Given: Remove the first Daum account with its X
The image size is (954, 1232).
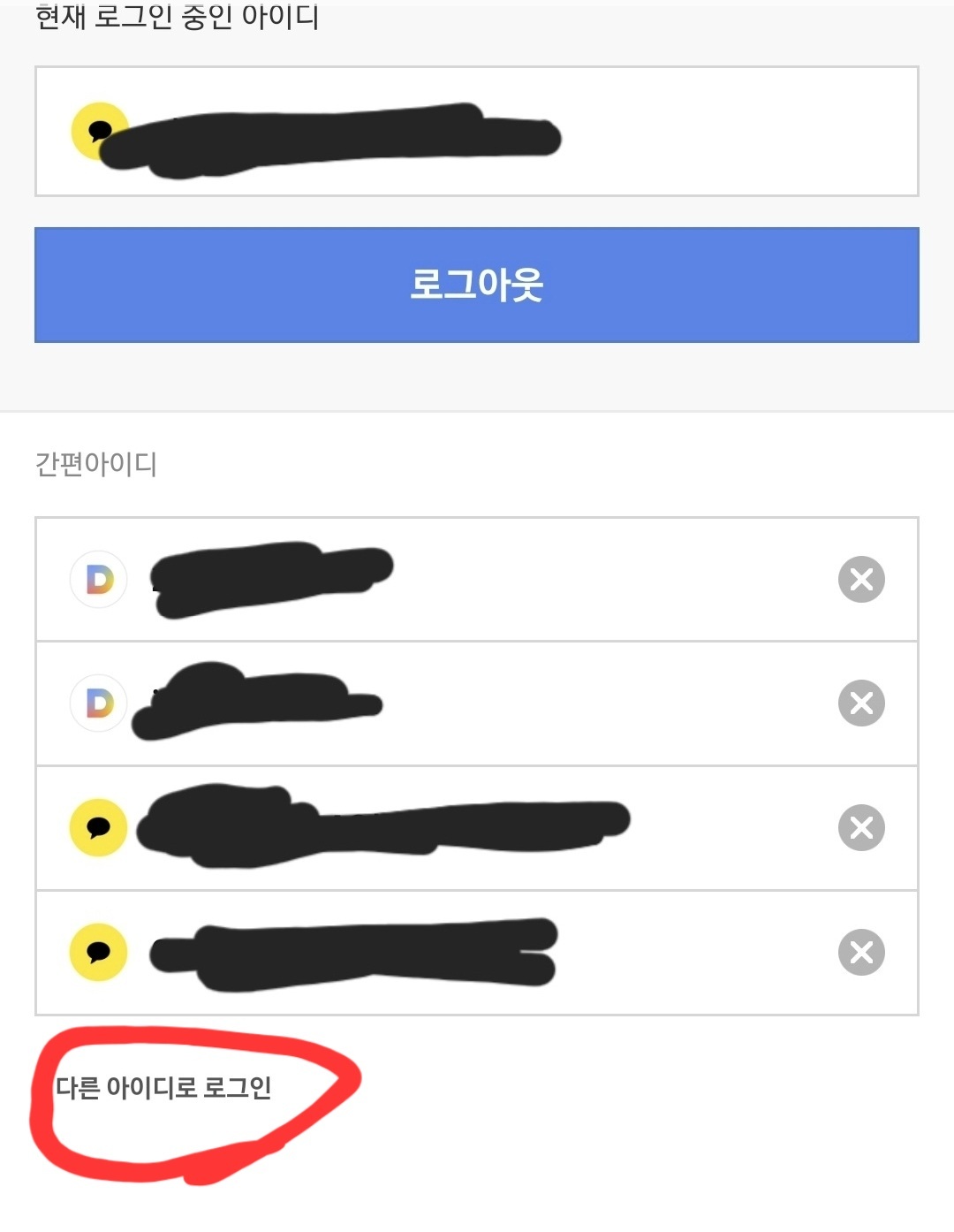Looking at the screenshot, I should [x=861, y=579].
